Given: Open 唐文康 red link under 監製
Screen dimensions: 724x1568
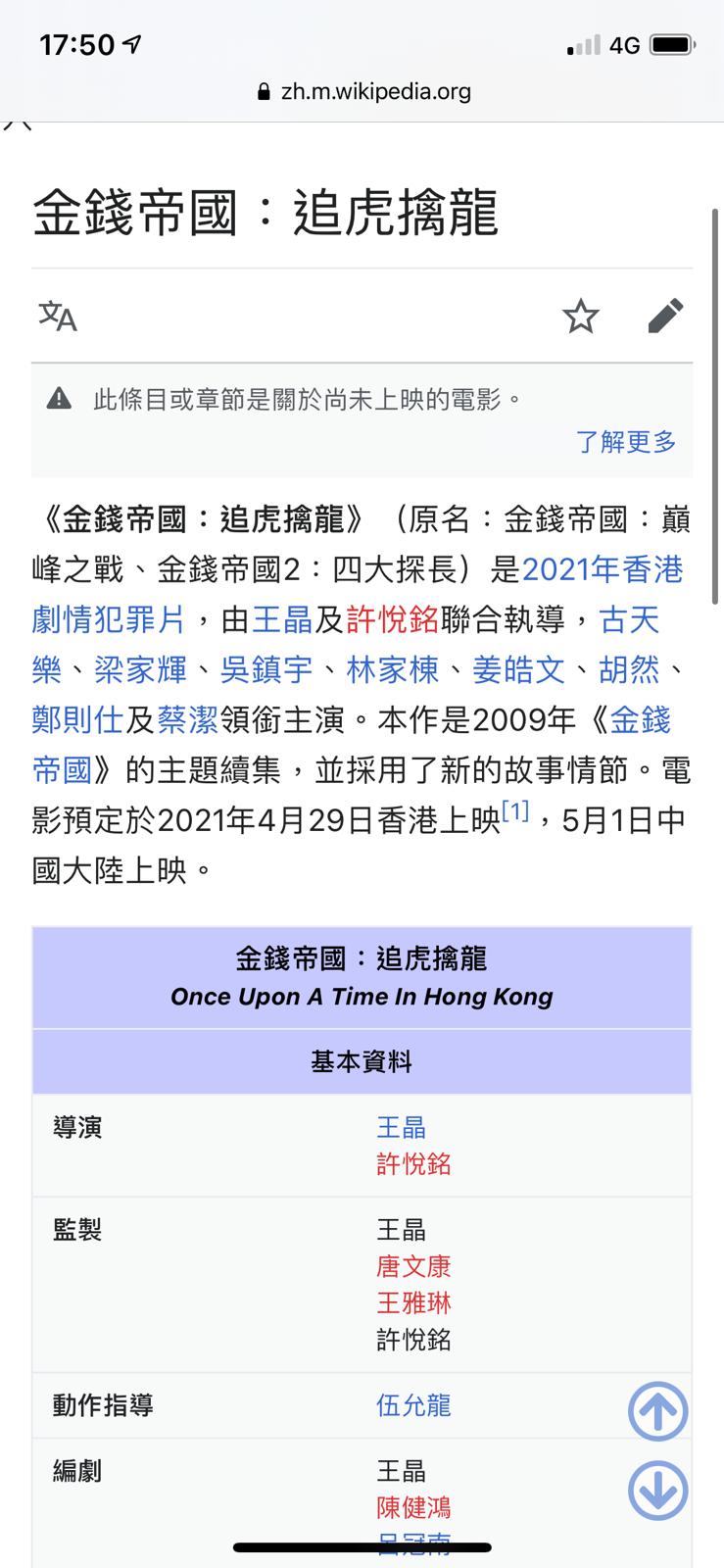Looking at the screenshot, I should pos(413,1266).
